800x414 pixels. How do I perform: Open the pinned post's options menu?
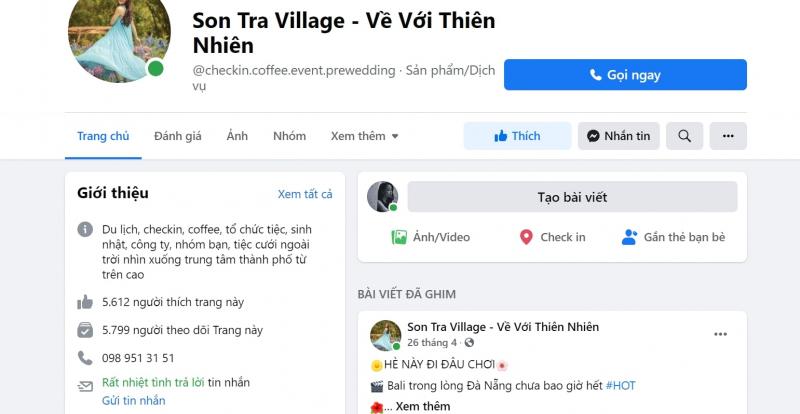[x=720, y=334]
